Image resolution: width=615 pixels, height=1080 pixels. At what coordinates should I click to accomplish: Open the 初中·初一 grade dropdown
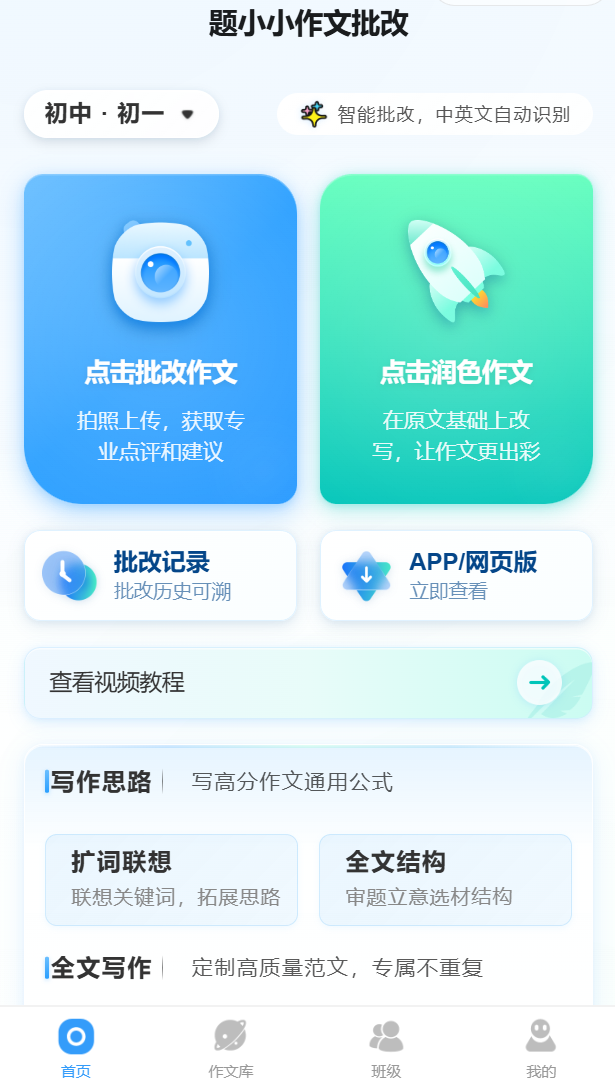click(121, 114)
